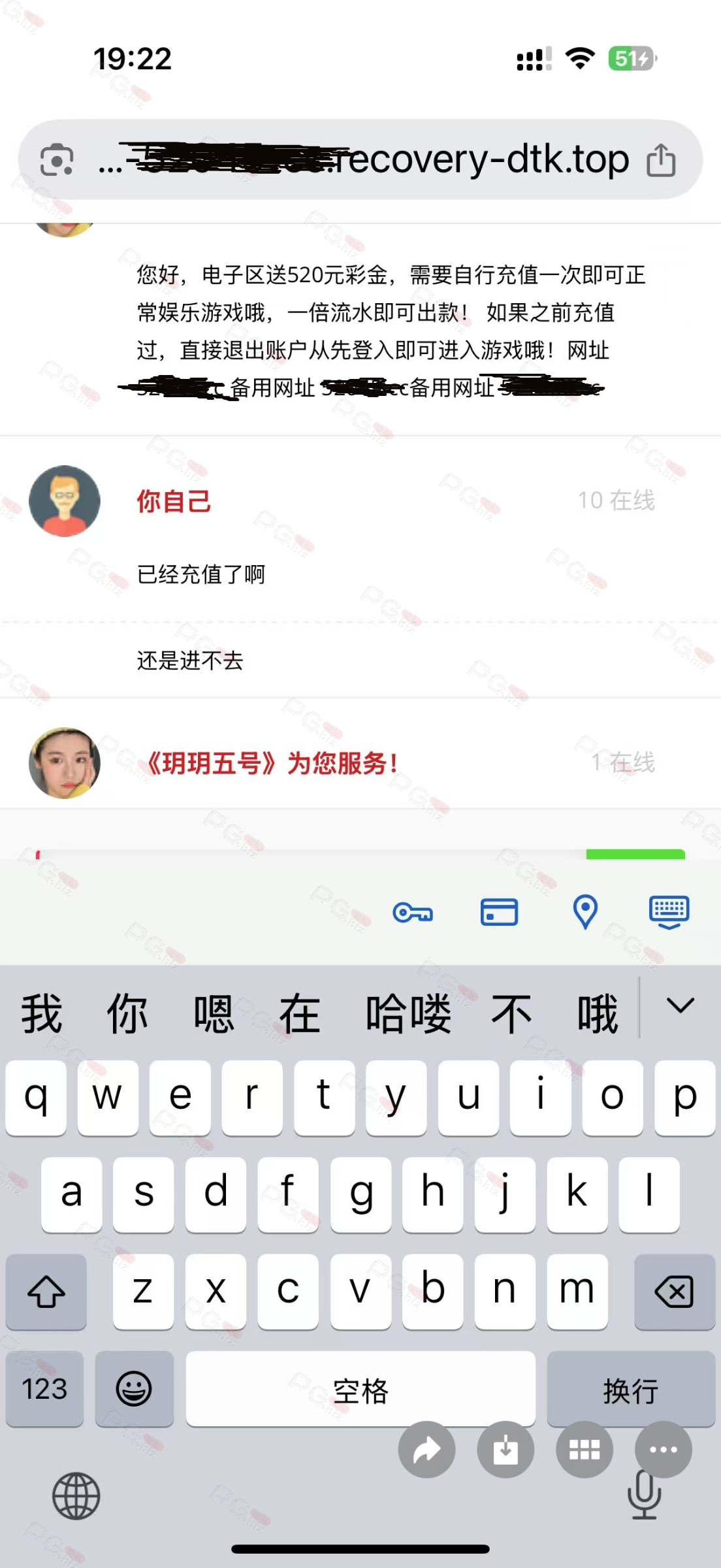
Task: Open the floating three-dot more button
Action: pos(664,1450)
